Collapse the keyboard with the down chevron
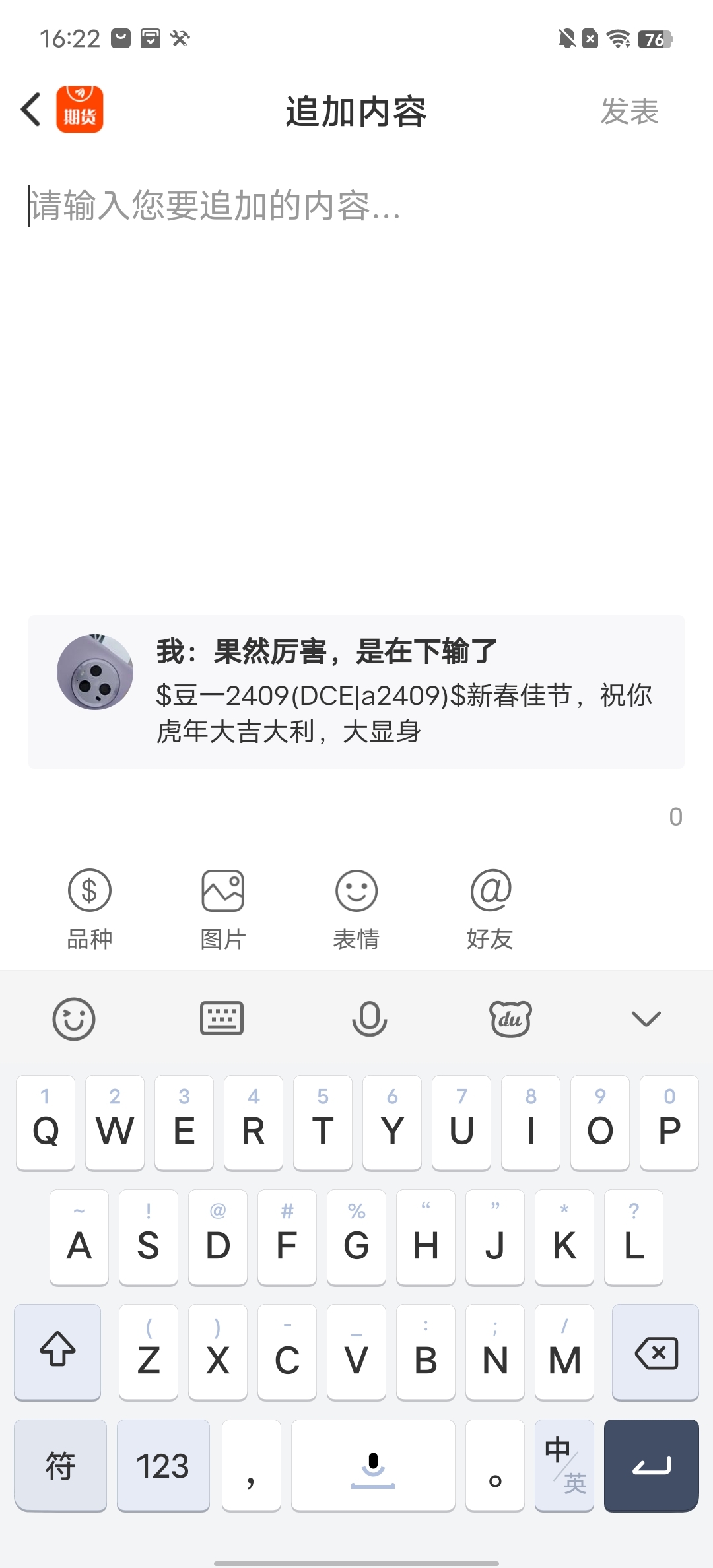Viewport: 713px width, 1568px height. (x=646, y=1019)
